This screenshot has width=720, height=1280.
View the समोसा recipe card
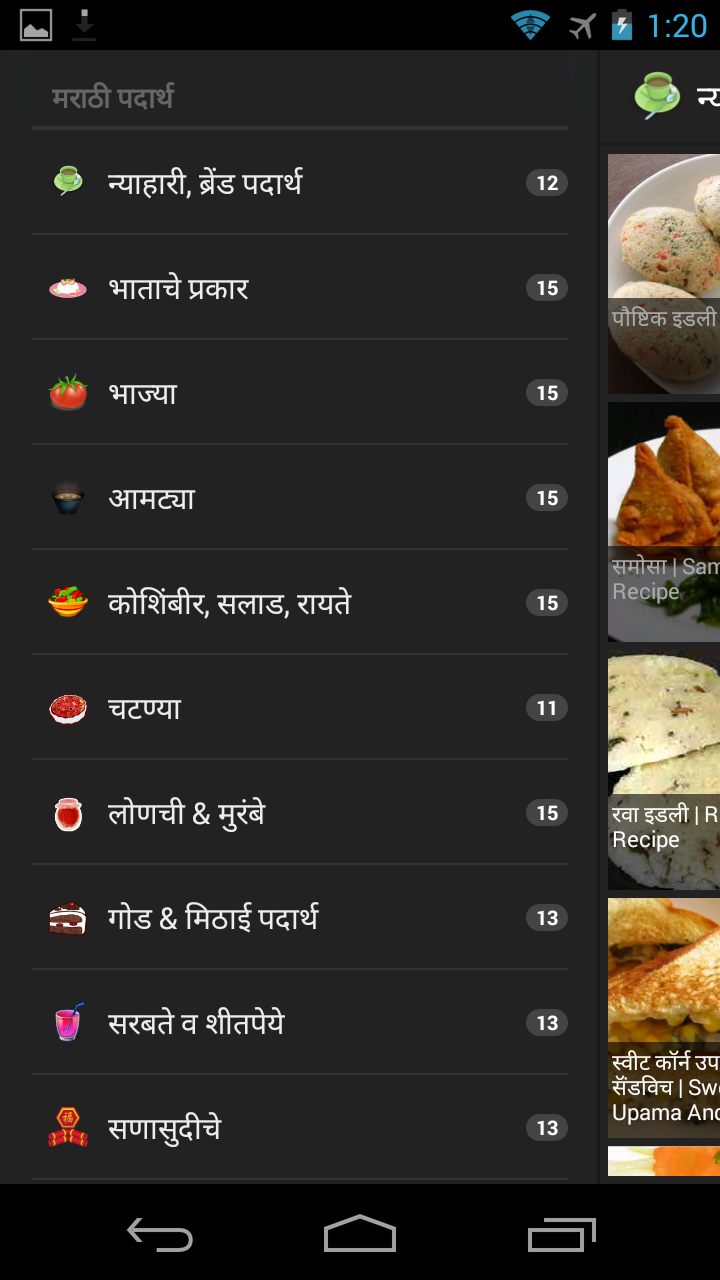664,521
